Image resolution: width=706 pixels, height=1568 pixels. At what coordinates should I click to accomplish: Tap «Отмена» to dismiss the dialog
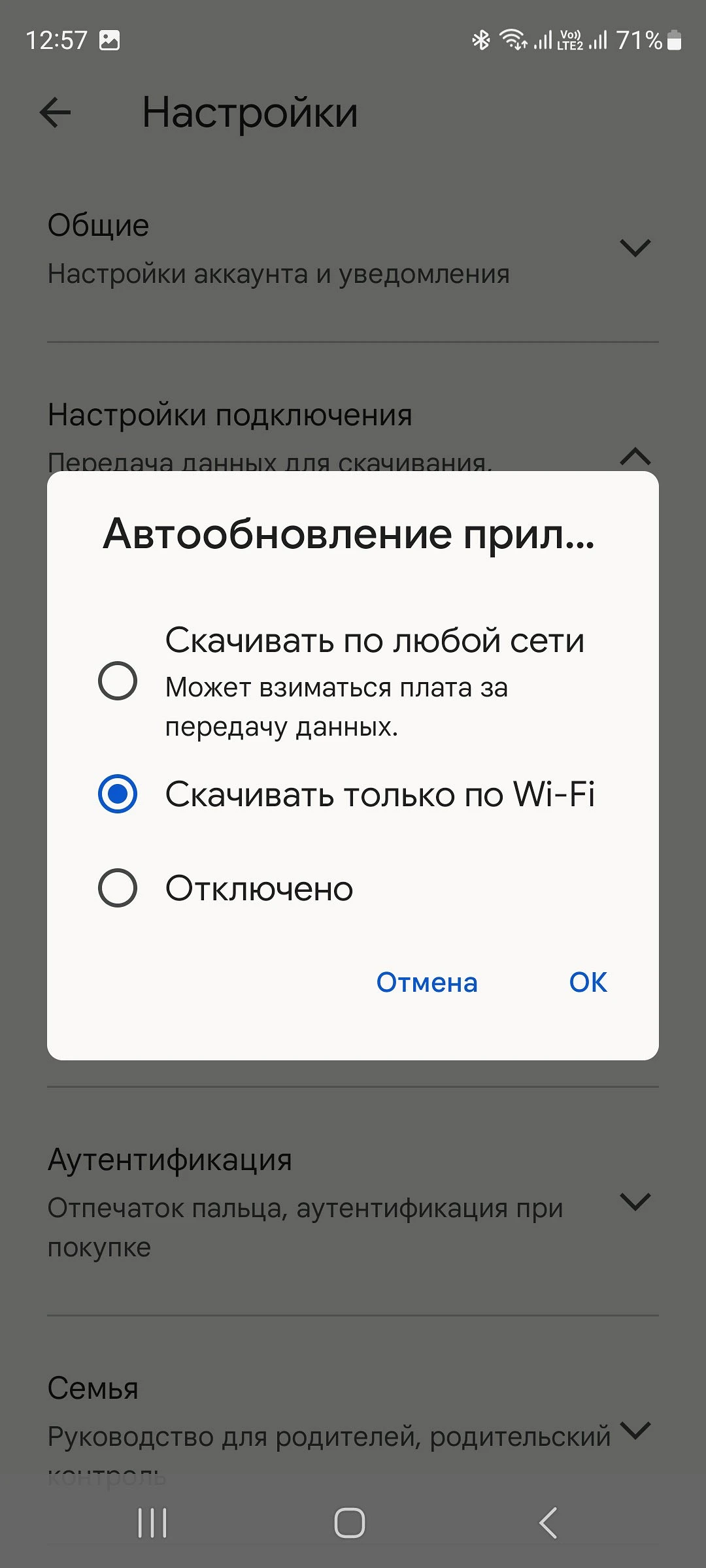[427, 983]
